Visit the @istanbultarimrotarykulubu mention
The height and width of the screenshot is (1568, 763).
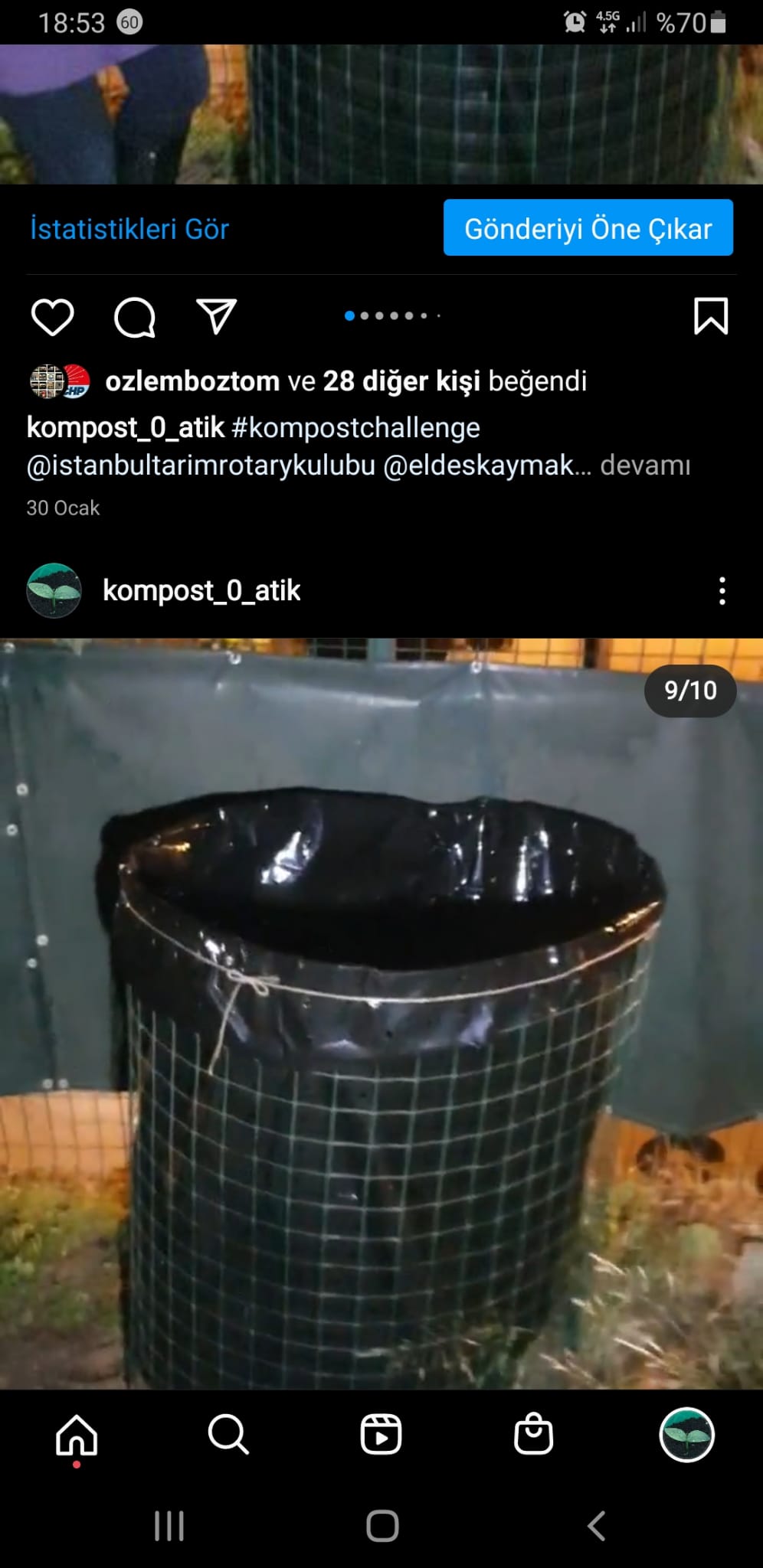(201, 465)
